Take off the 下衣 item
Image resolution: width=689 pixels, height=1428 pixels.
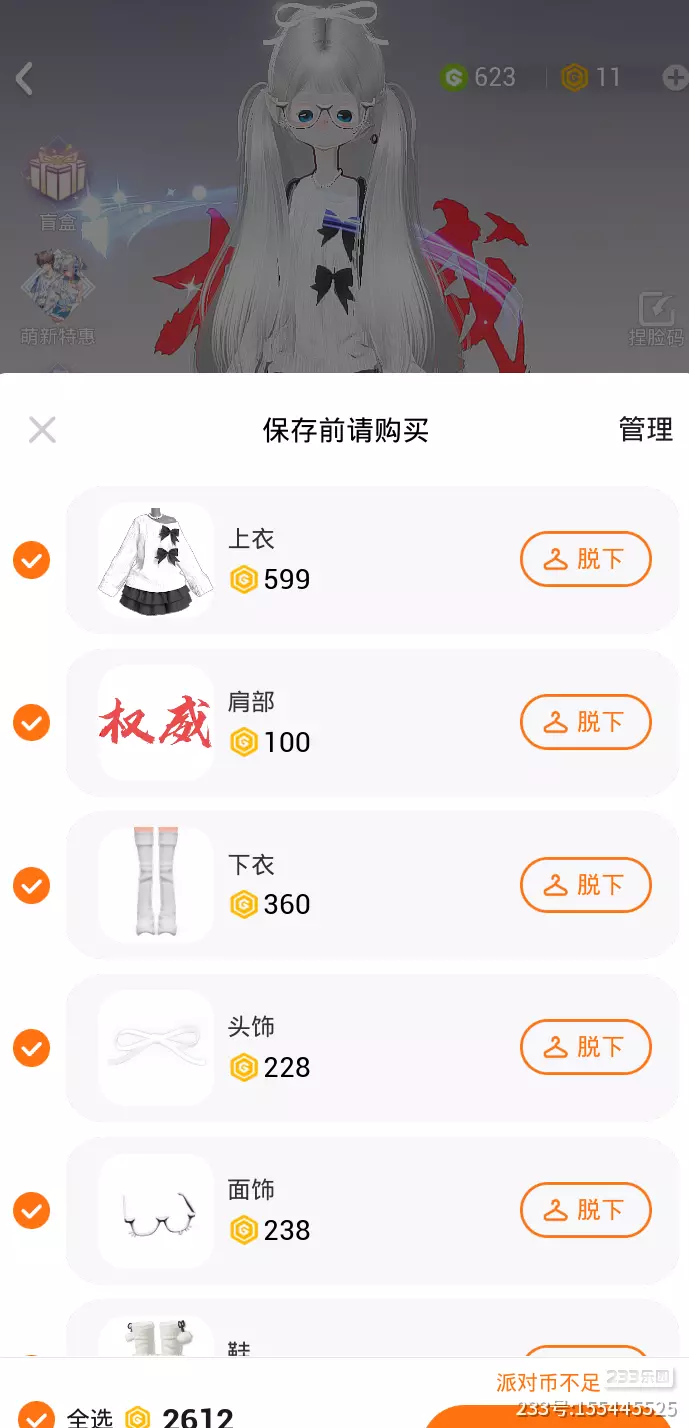pos(585,885)
